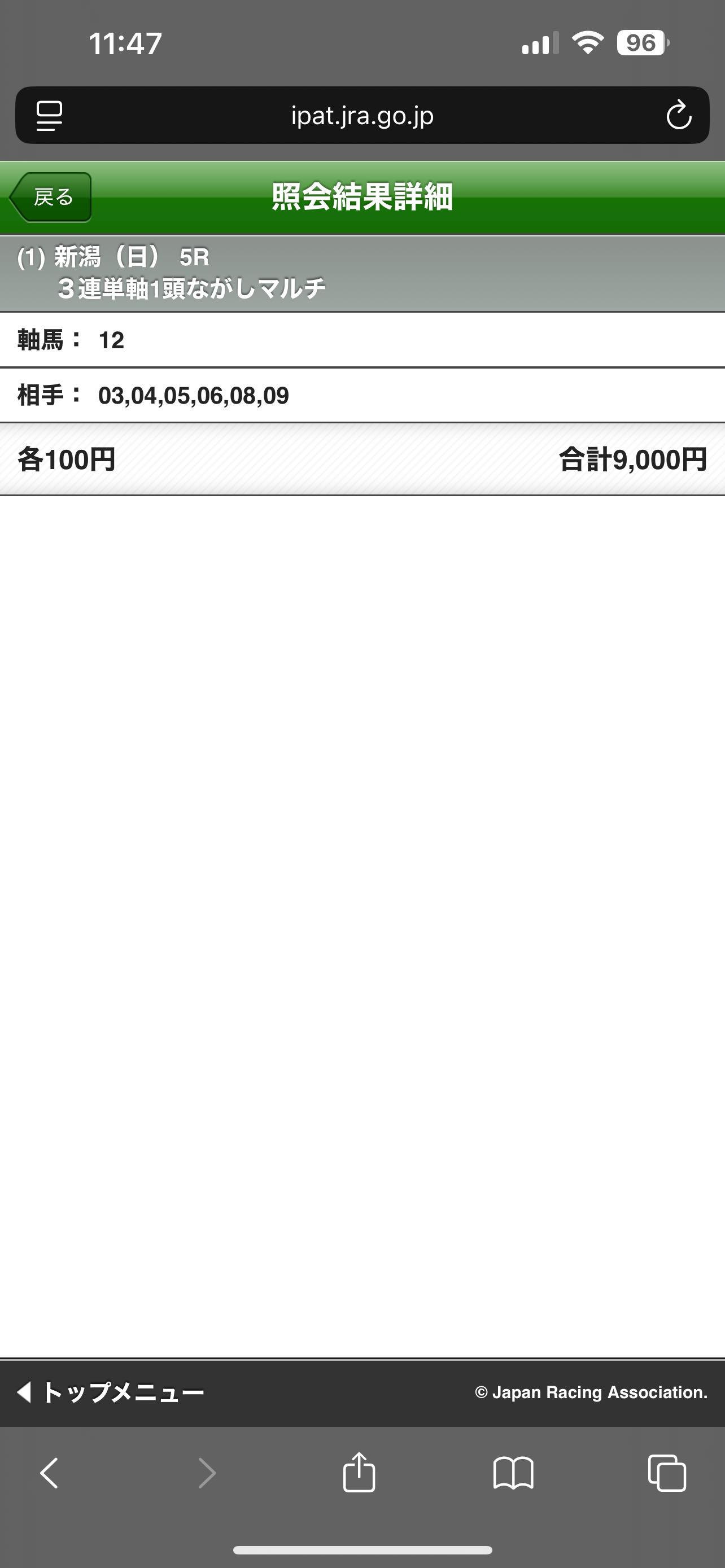
Task: Show the open tabs overview
Action: point(667,1473)
